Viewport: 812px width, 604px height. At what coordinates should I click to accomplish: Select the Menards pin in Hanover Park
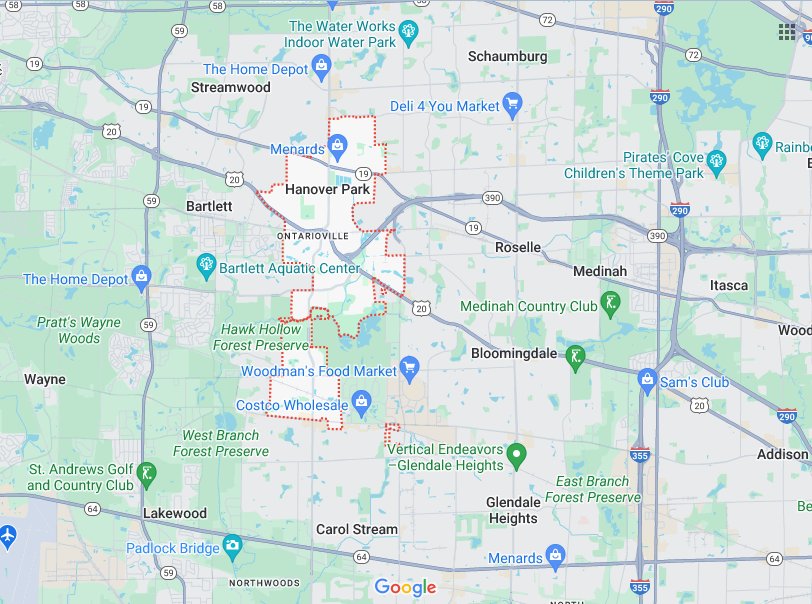tap(338, 148)
